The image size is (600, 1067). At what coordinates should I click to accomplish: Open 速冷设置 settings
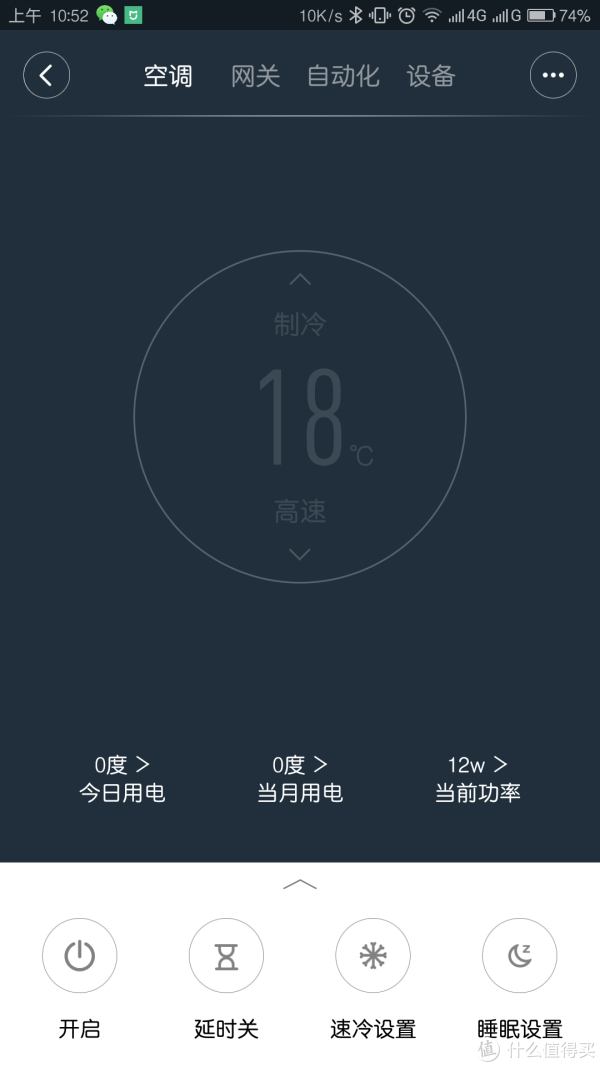pos(373,955)
